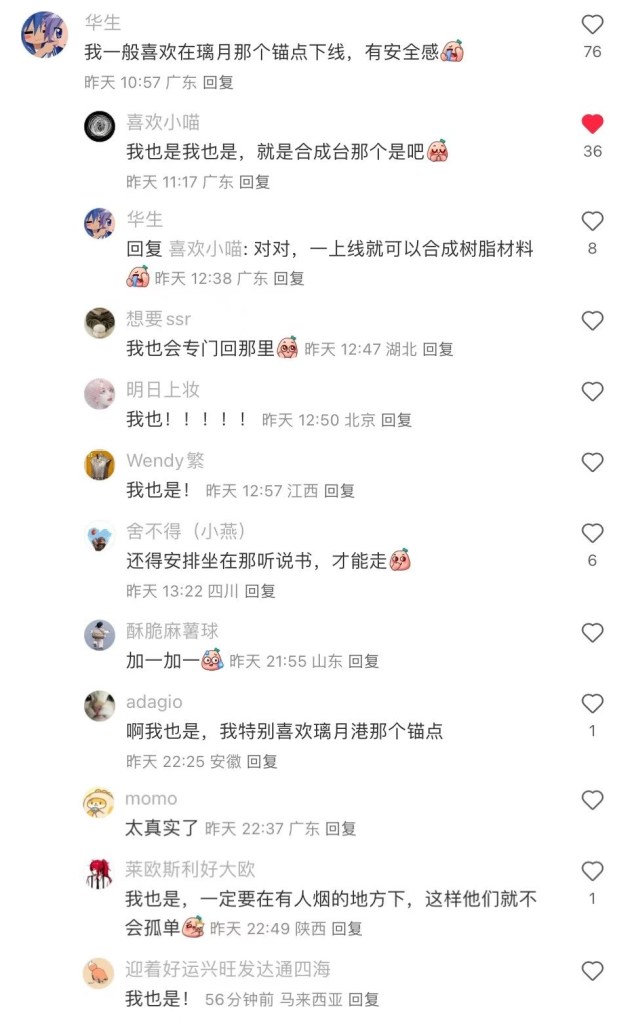The image size is (632, 1024).
Task: Like 酥脆麻薯球's comment
Action: (592, 633)
